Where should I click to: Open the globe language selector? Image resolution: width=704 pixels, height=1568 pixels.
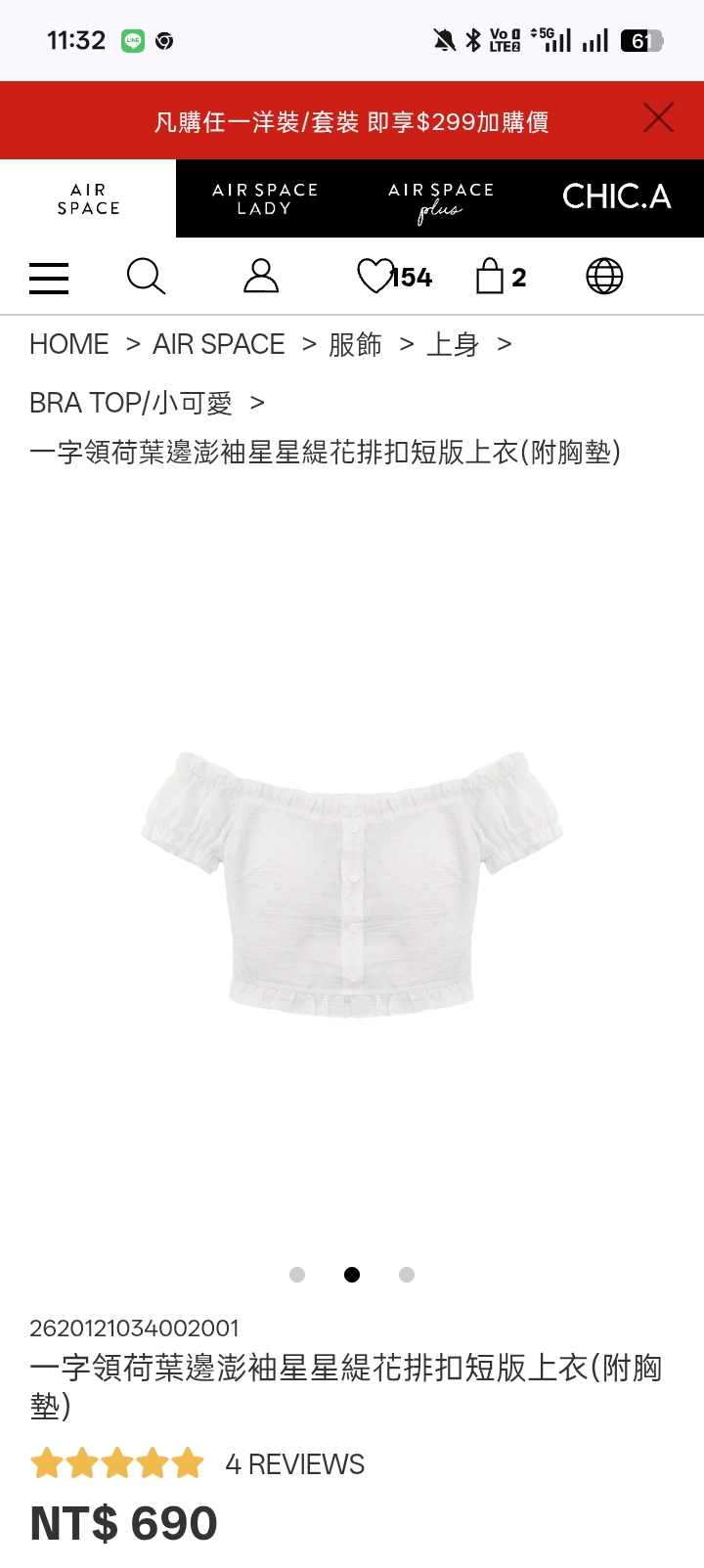[x=604, y=277]
